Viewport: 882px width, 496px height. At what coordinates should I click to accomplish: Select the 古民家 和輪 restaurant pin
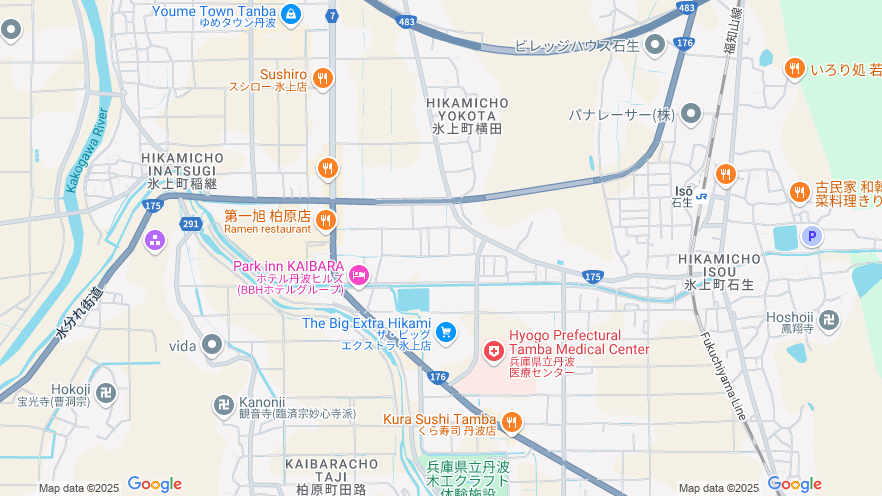pos(799,192)
